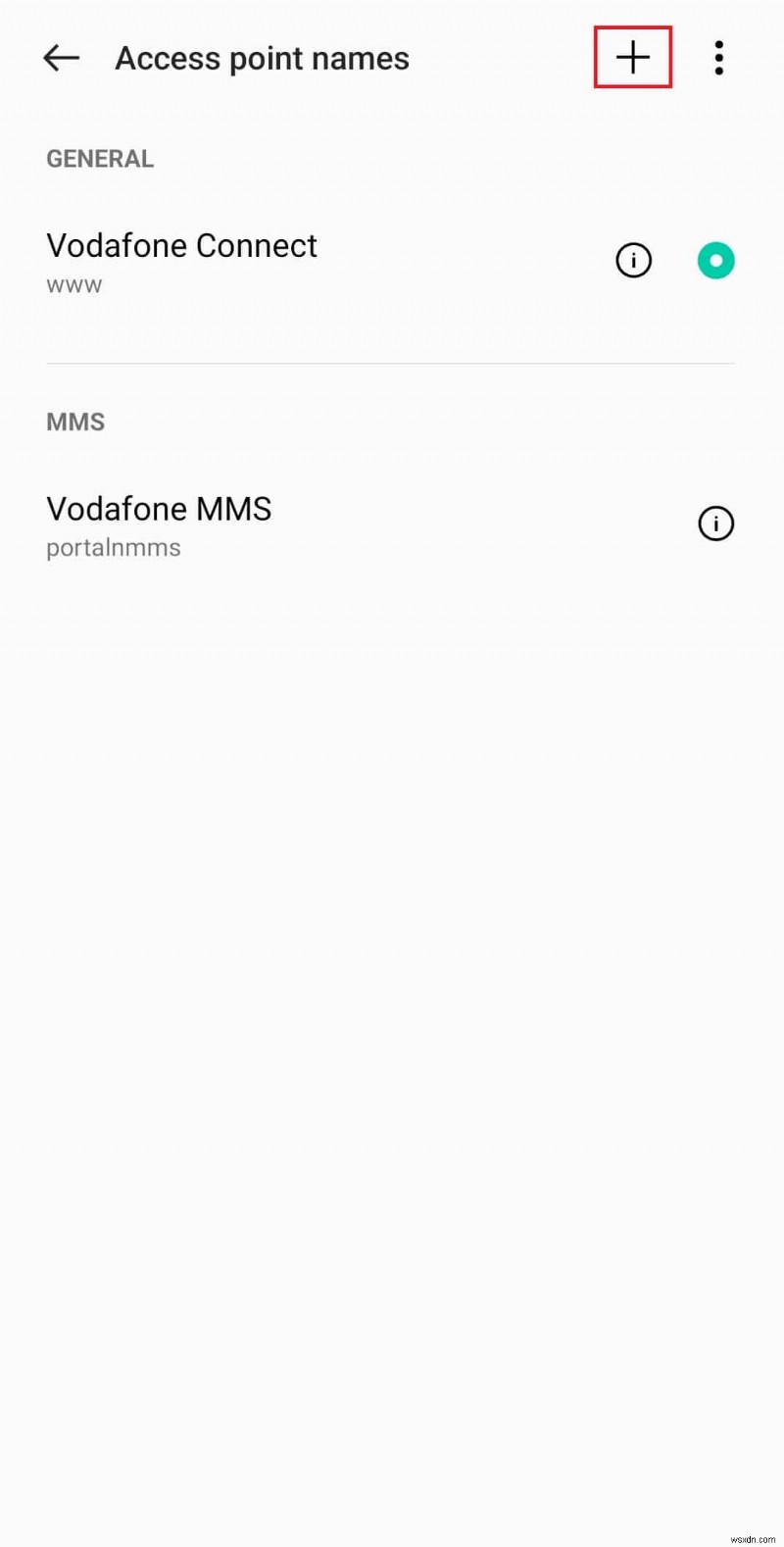The width and height of the screenshot is (784, 1547).
Task: Tap the info icon beside Vodafone MMS
Action: pyautogui.click(x=715, y=523)
